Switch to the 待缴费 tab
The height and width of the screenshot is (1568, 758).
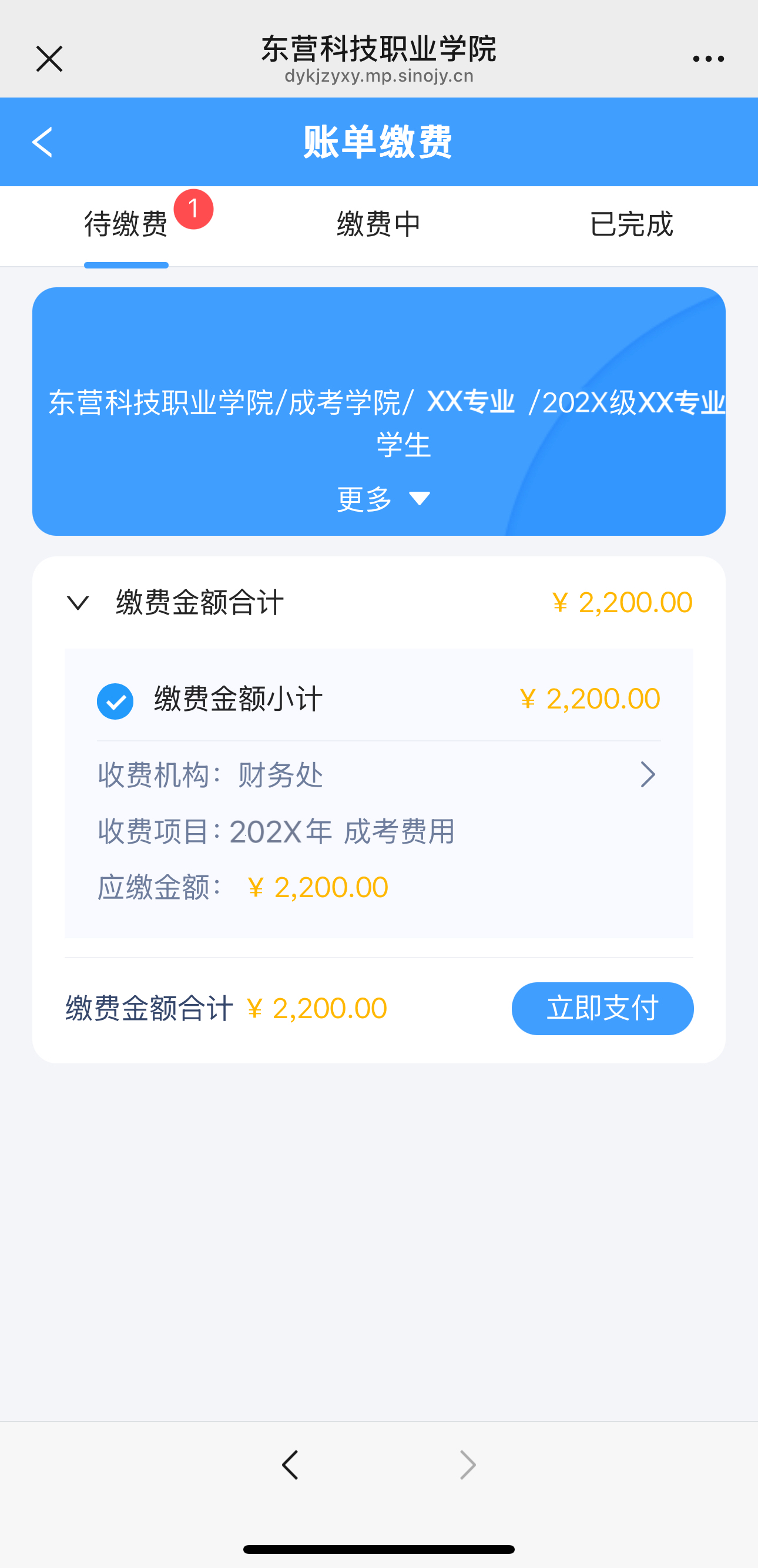pos(126,224)
